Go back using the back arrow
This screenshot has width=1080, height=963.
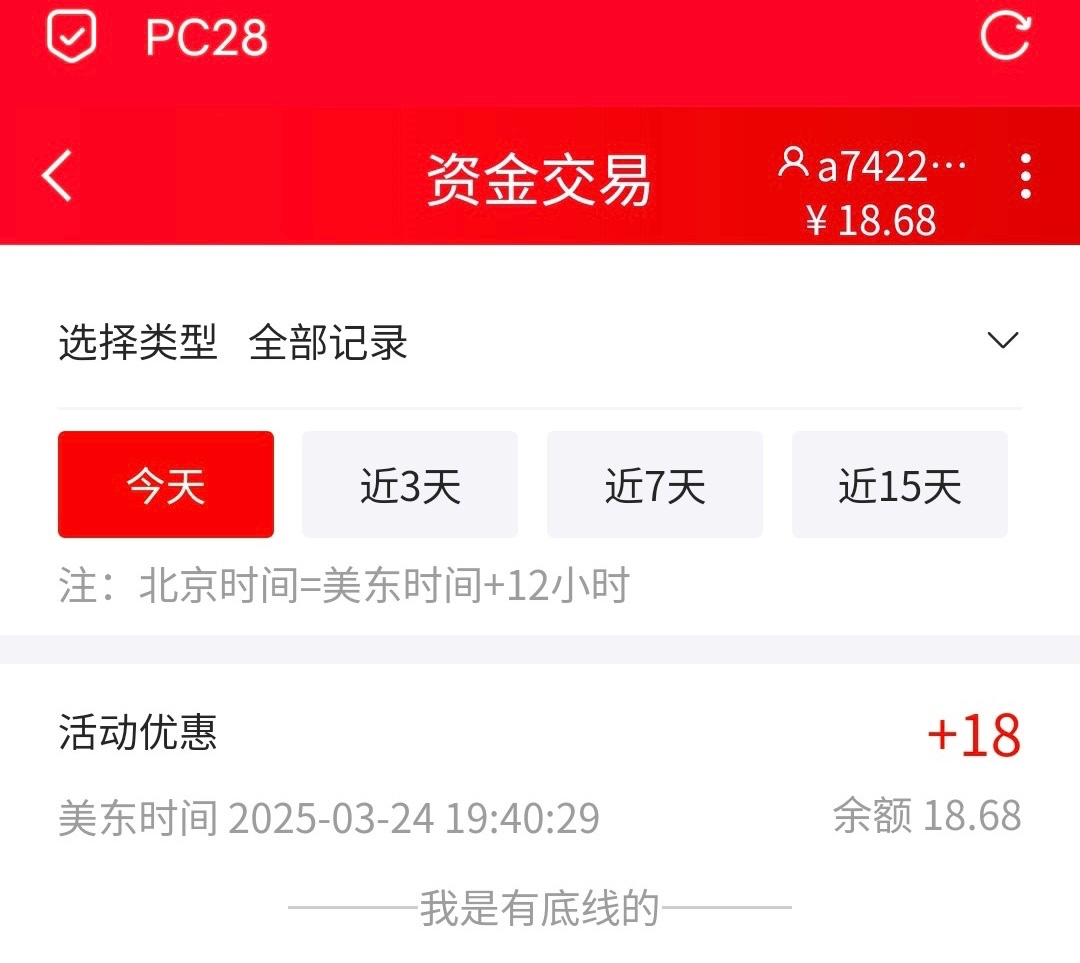pos(58,176)
